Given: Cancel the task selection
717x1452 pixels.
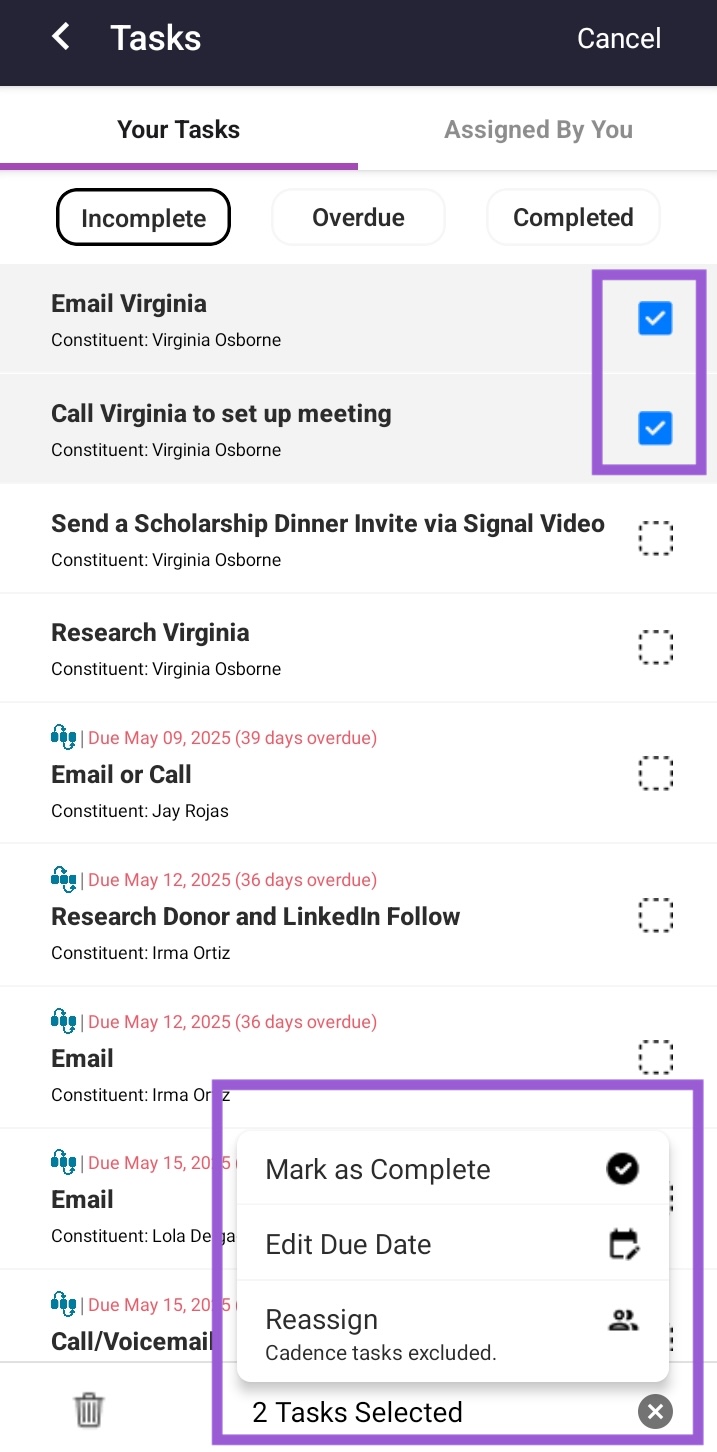Looking at the screenshot, I should [619, 38].
